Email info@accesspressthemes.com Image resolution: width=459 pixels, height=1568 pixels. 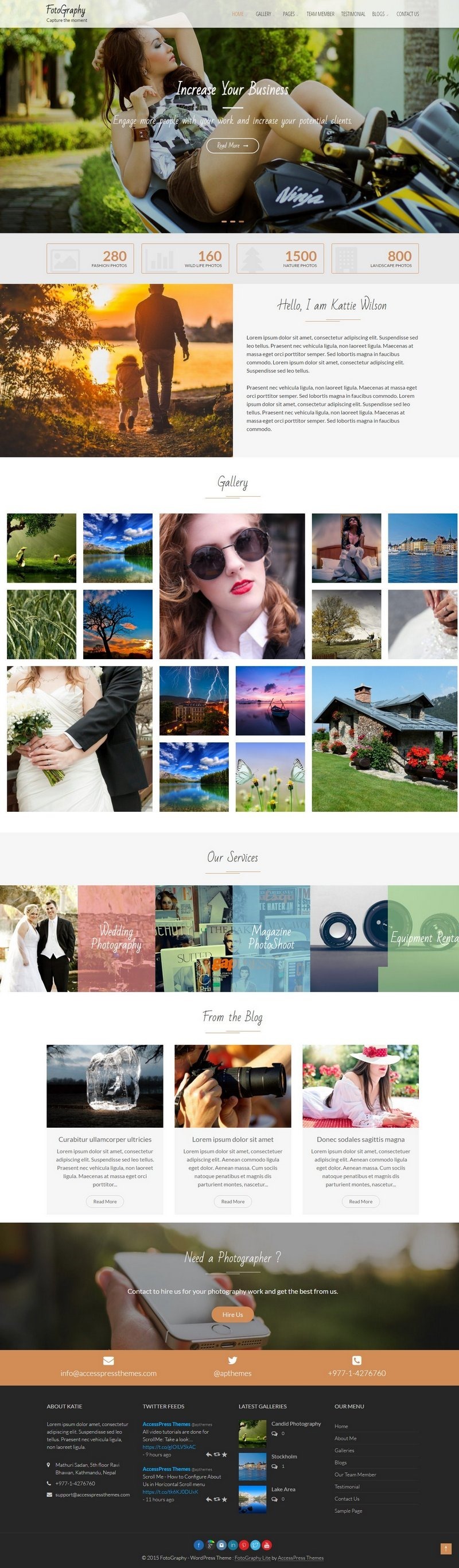[x=108, y=1373]
